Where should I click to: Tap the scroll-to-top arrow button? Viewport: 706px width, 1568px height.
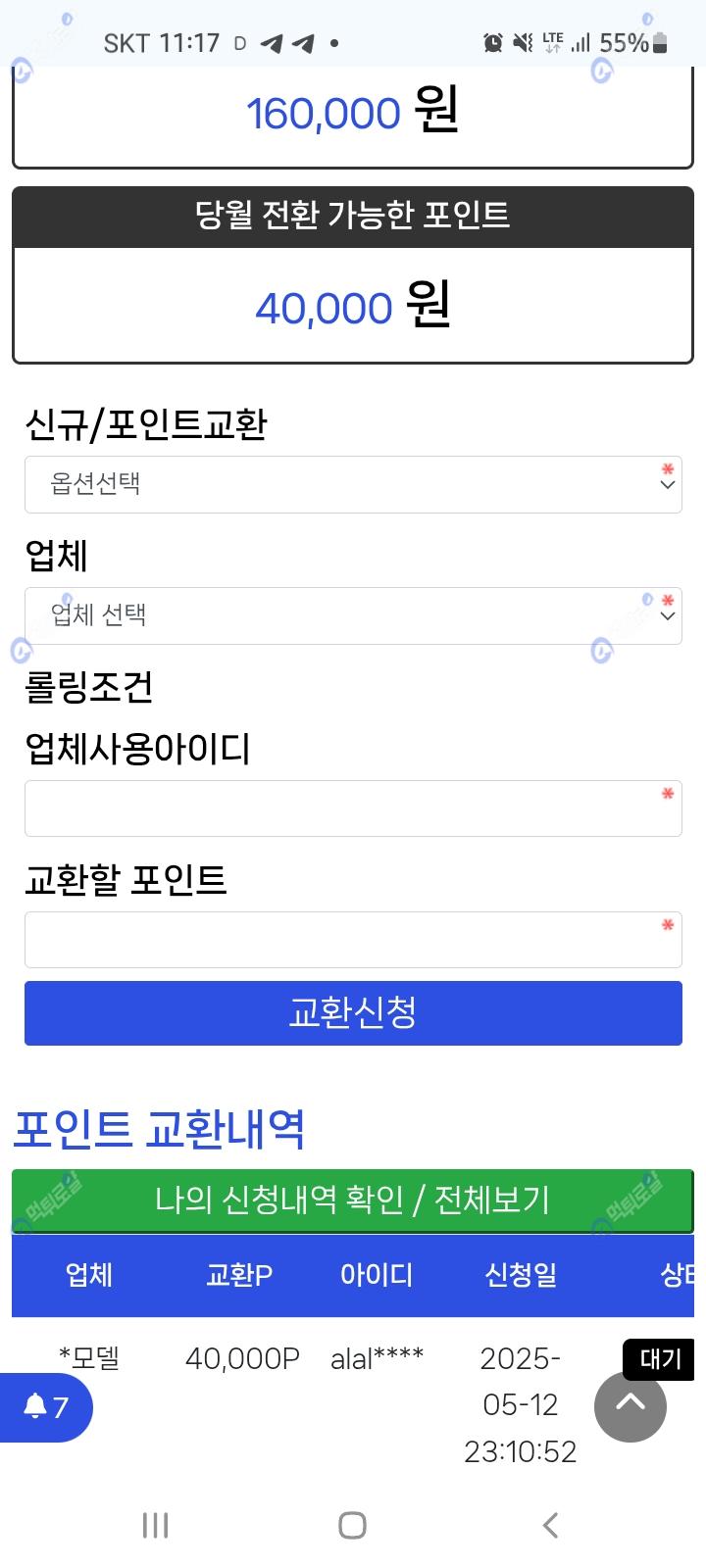tap(630, 1406)
